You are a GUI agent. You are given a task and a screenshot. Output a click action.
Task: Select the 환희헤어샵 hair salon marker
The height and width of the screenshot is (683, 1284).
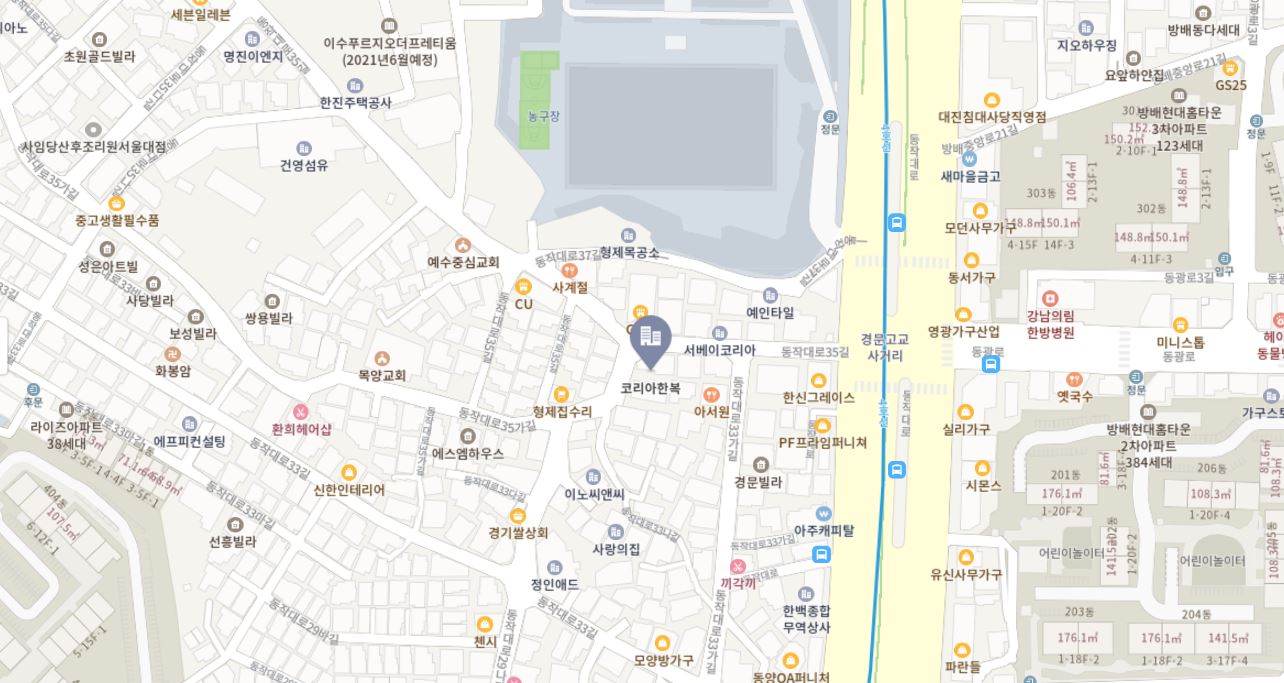(x=300, y=411)
